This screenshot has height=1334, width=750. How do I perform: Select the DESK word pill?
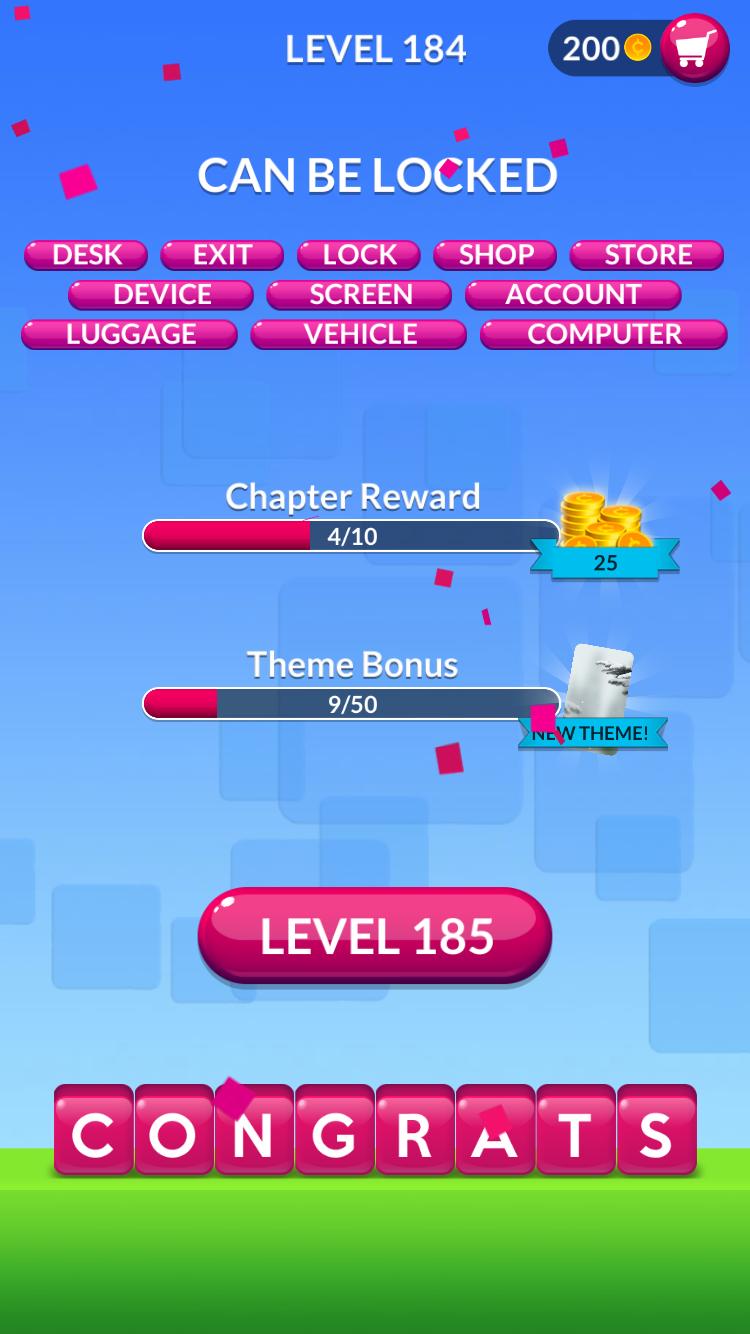pos(85,255)
